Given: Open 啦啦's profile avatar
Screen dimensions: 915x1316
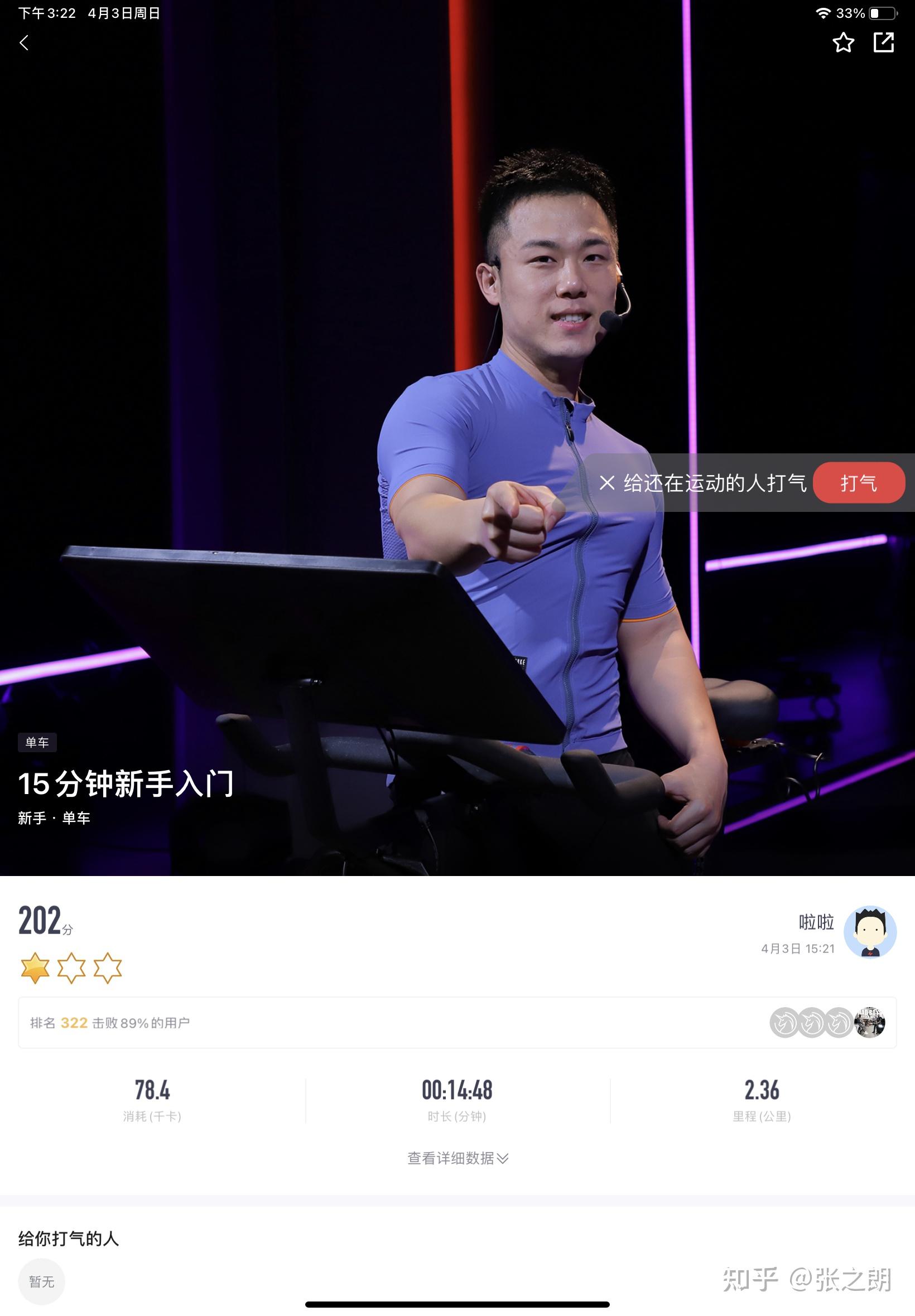Looking at the screenshot, I should 870,932.
